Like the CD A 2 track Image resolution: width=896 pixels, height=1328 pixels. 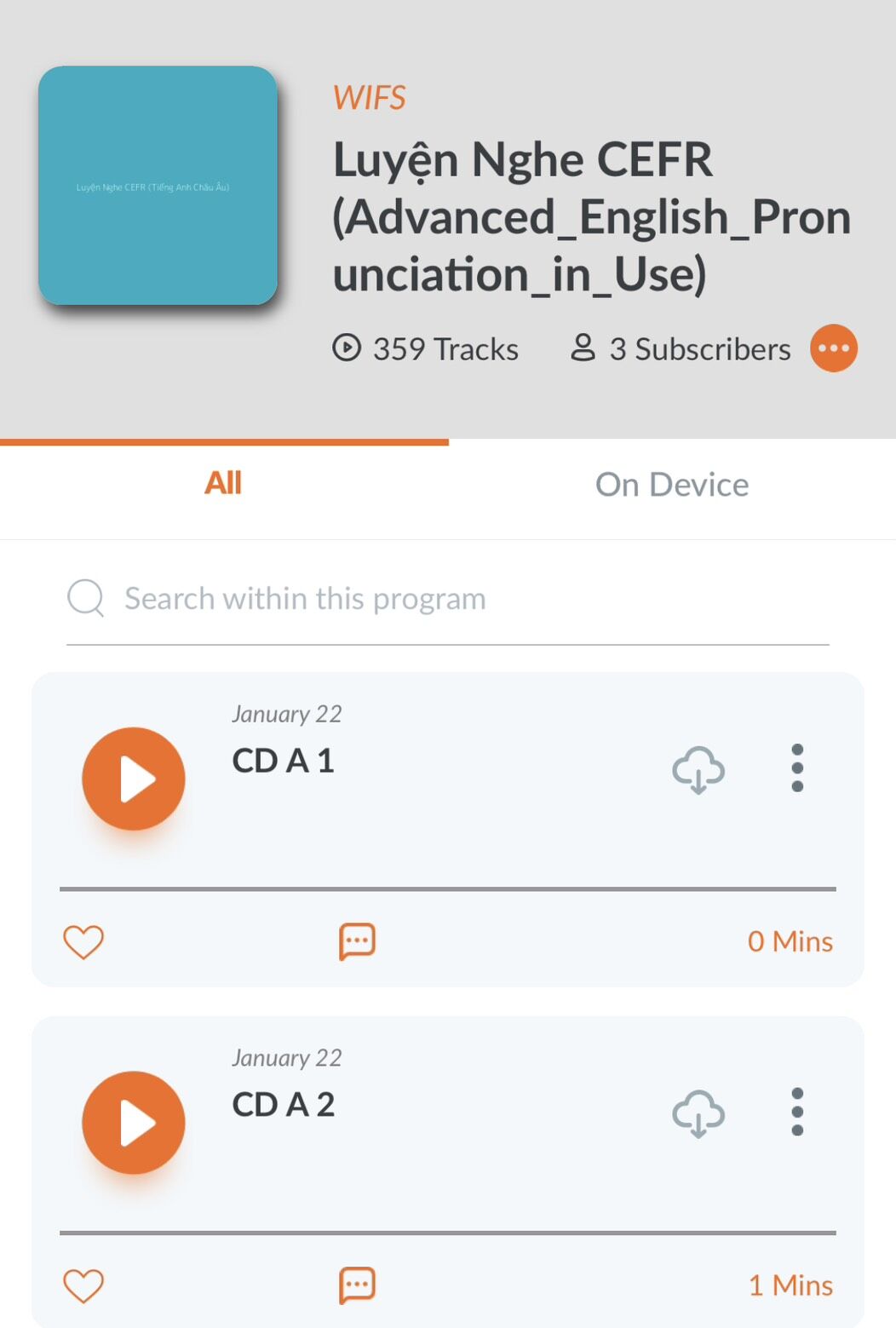pos(83,1286)
